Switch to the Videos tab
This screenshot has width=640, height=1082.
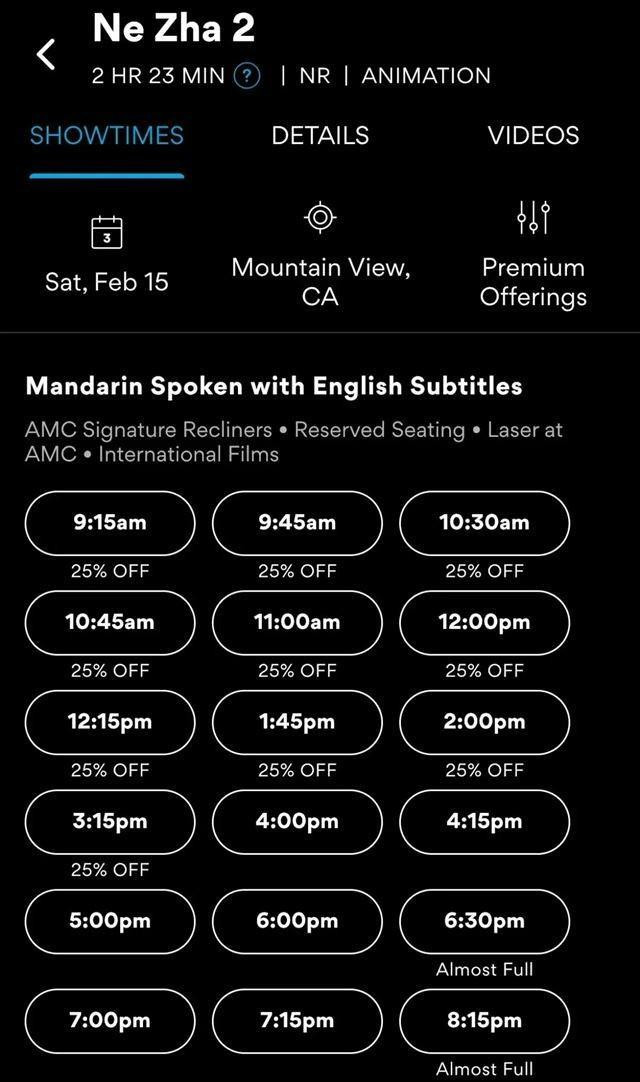coord(533,135)
